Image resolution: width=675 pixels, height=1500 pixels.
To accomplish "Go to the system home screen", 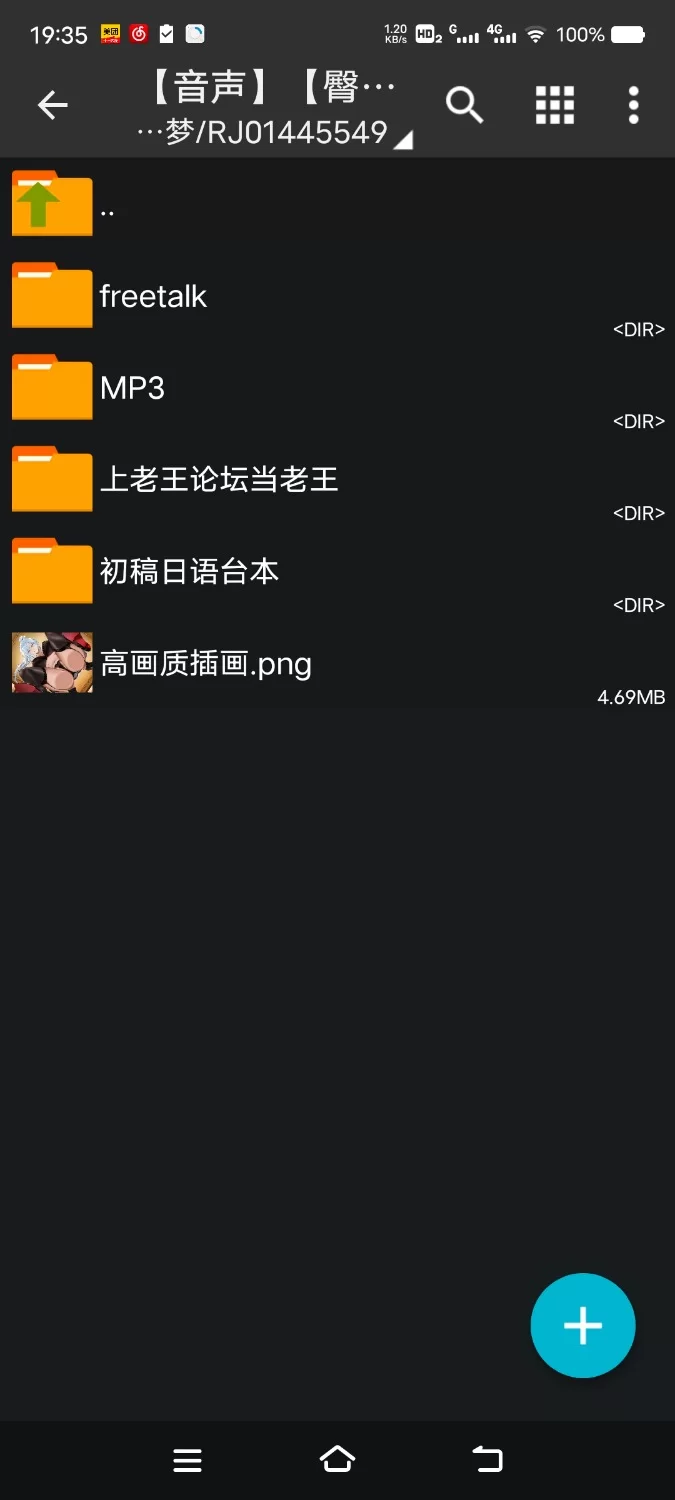I will tap(337, 1460).
